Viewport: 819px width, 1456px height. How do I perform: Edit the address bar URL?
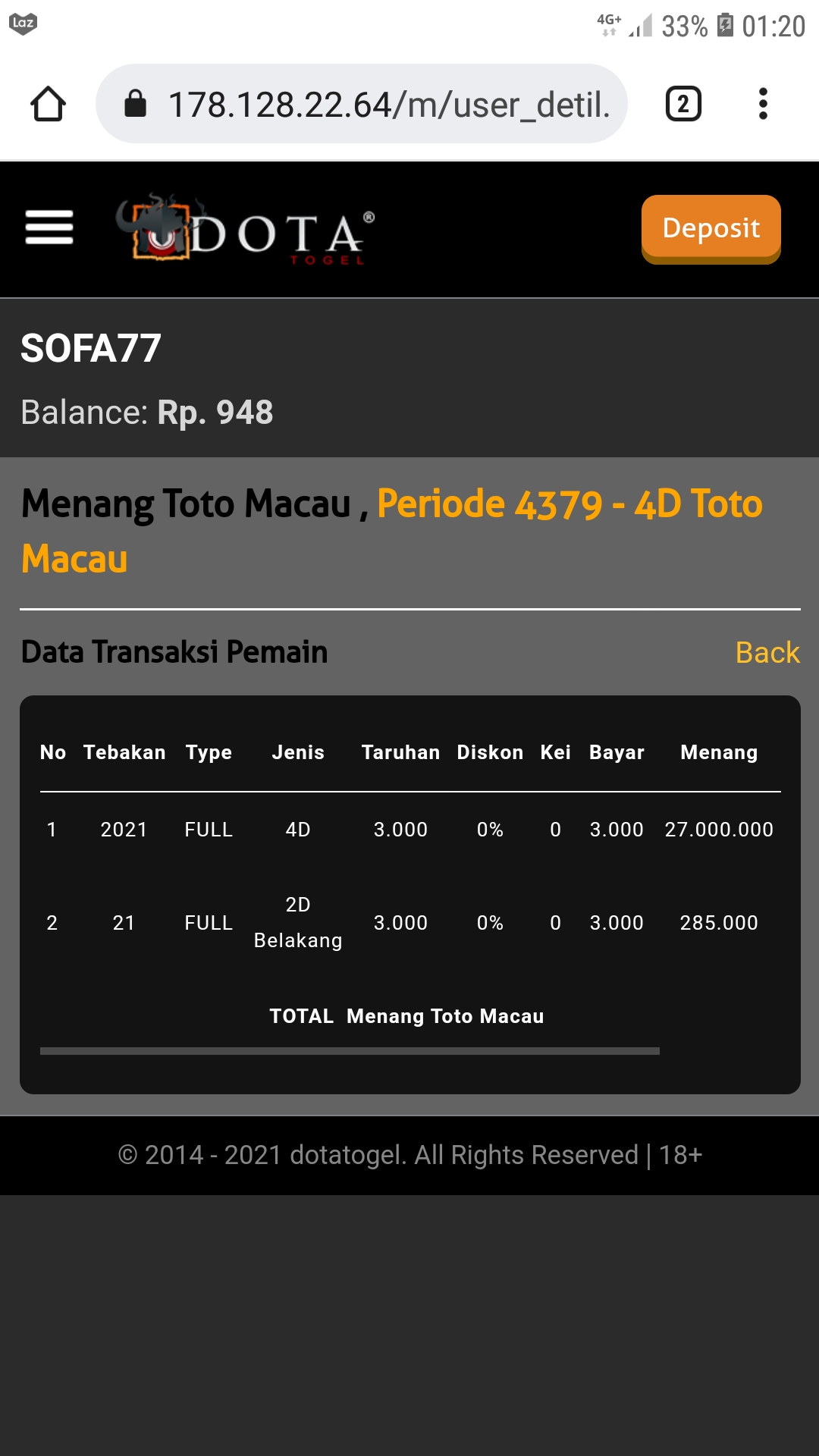tap(387, 105)
